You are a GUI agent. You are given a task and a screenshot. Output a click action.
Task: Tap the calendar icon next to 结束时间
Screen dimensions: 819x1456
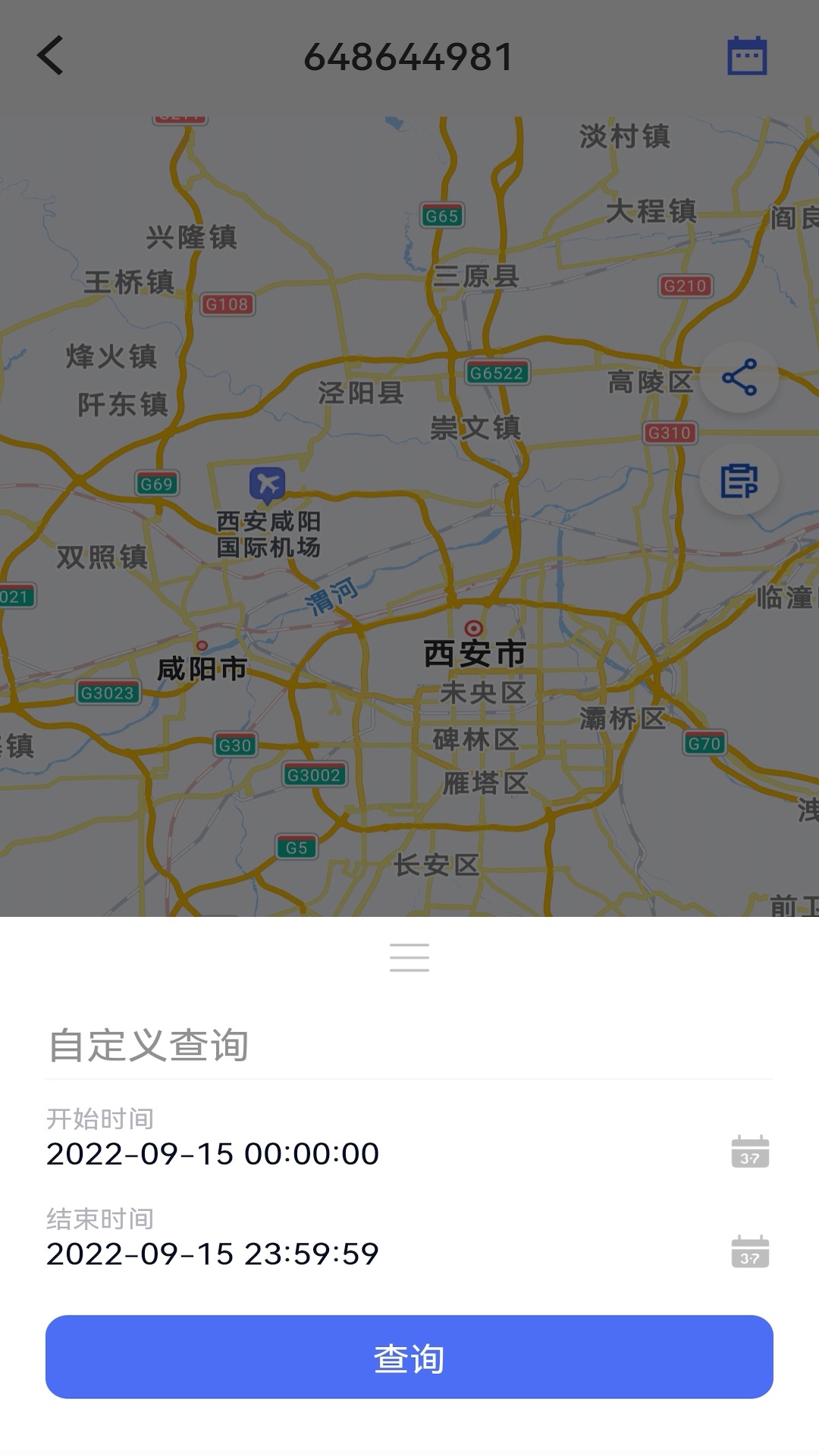coord(749,1250)
